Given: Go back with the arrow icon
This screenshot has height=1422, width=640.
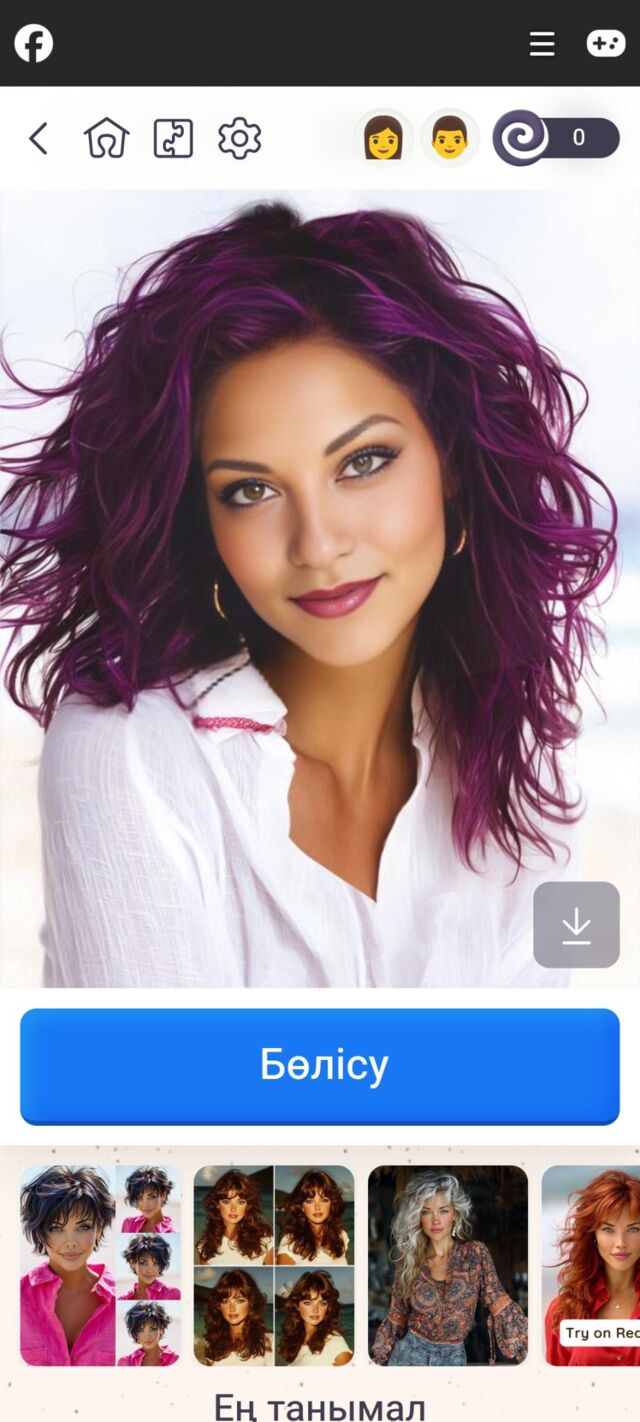Looking at the screenshot, I should [x=38, y=139].
